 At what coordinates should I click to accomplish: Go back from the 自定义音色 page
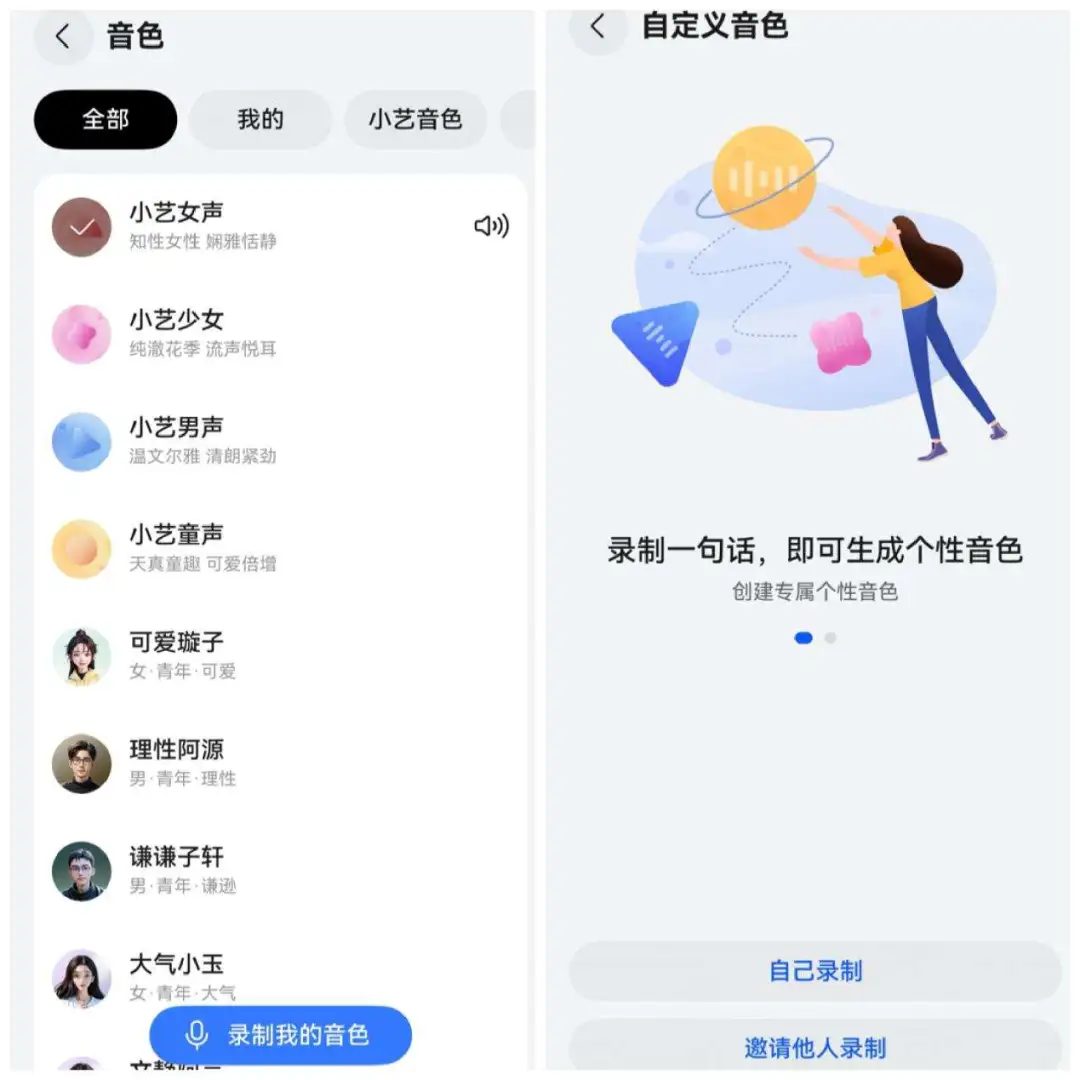[597, 26]
